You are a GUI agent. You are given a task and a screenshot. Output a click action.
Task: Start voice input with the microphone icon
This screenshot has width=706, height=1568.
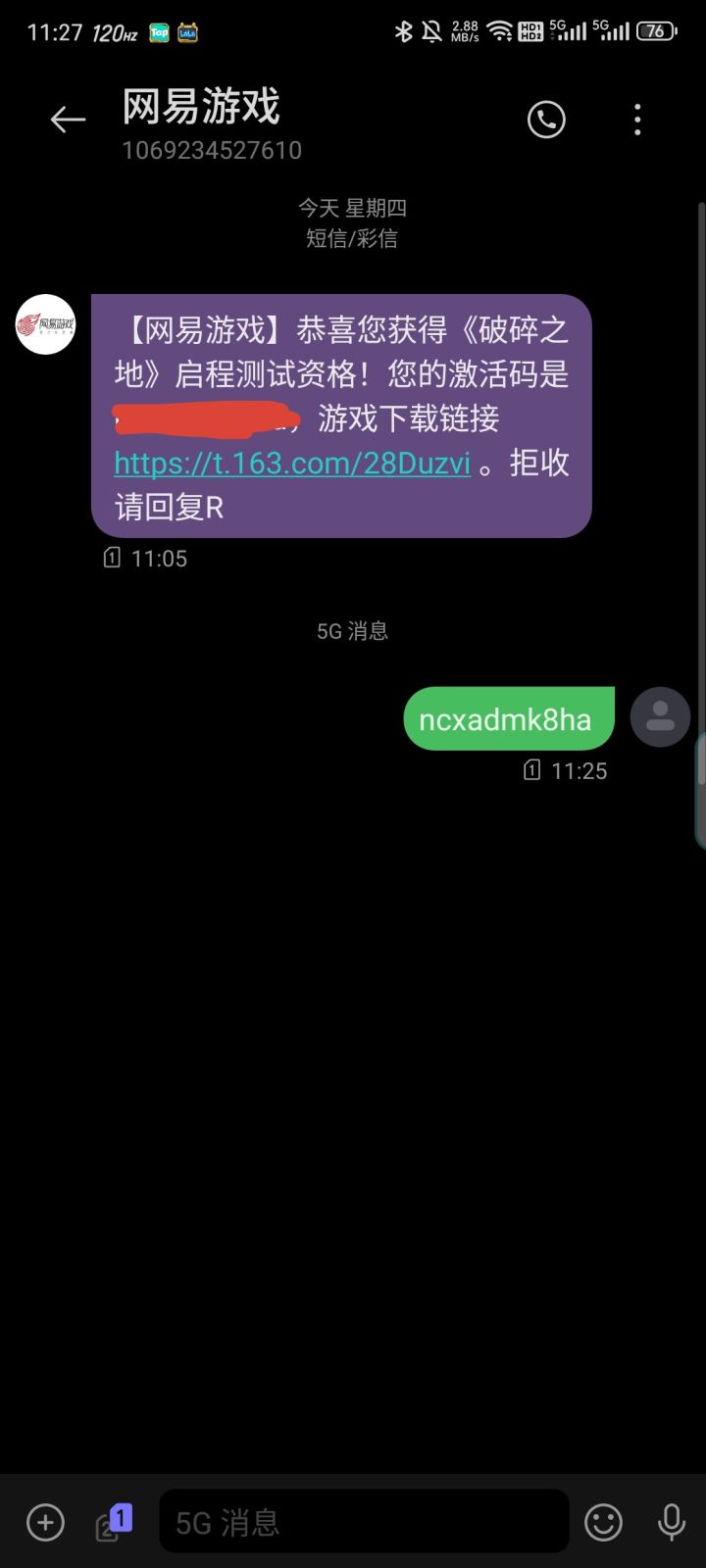pos(670,1521)
